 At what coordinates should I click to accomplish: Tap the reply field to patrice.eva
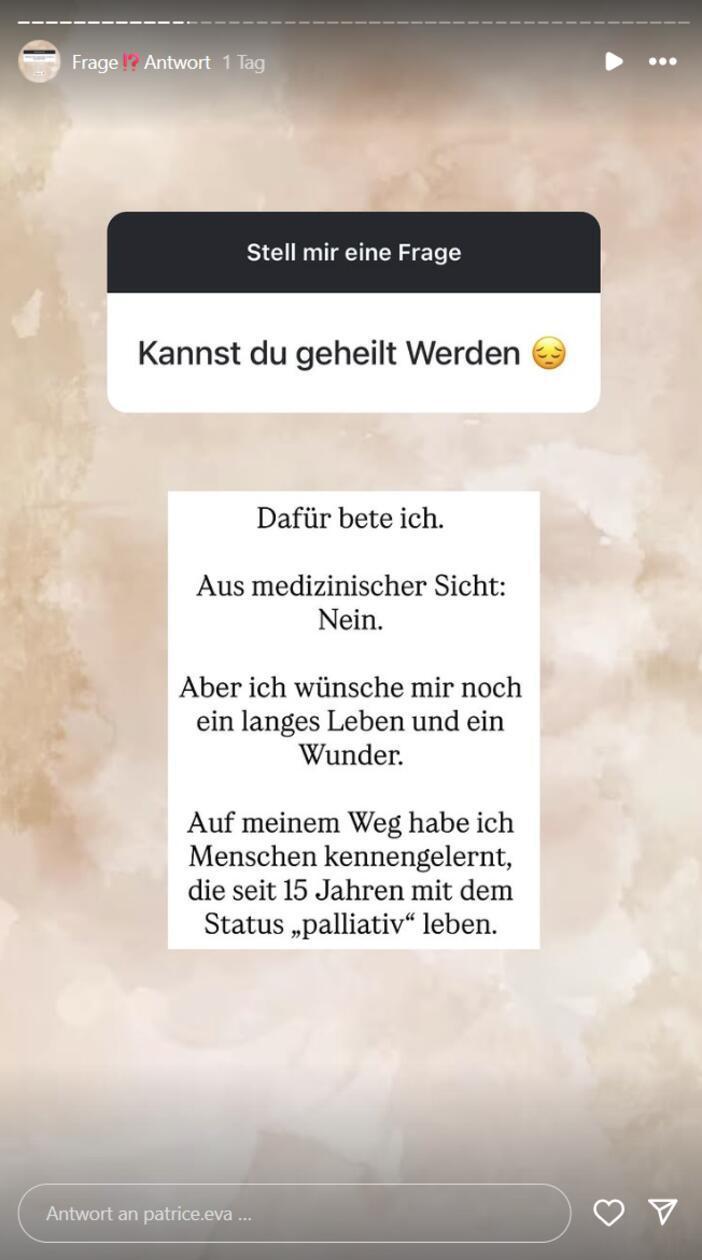pos(294,1214)
